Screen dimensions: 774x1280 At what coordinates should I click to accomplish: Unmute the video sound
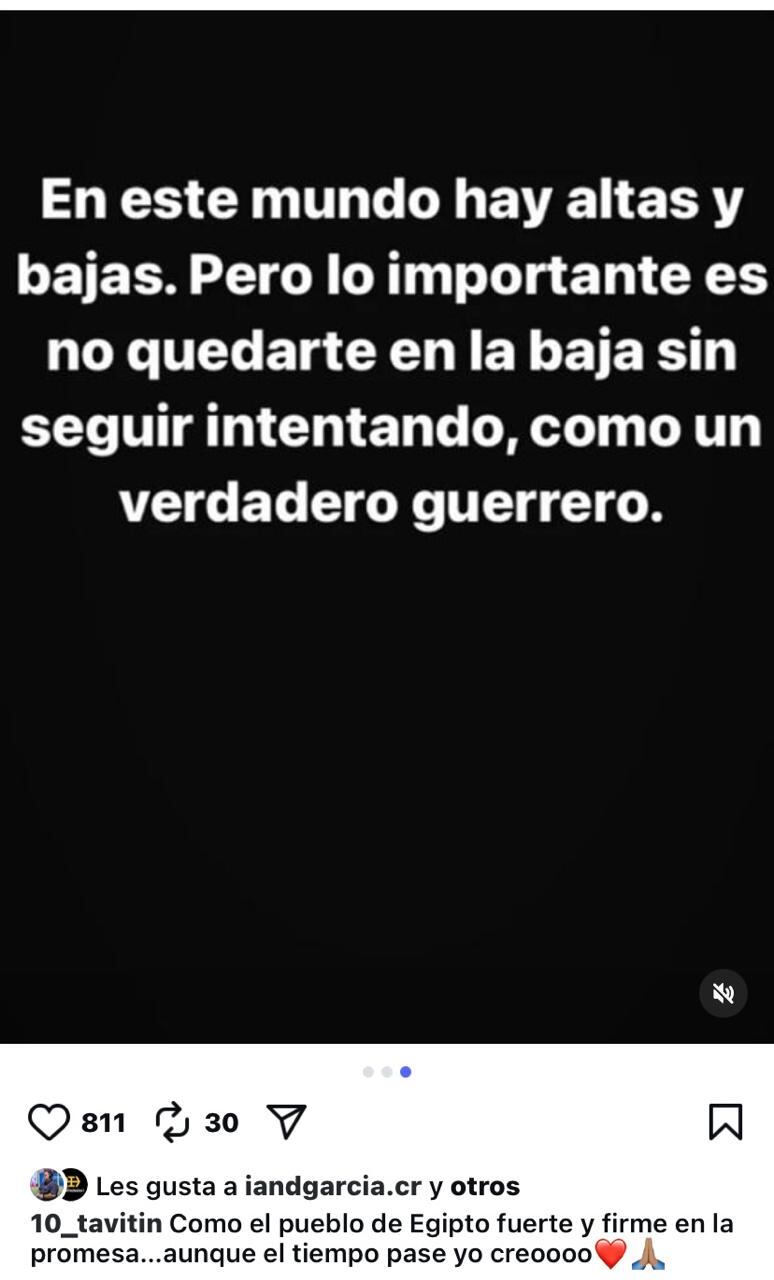pos(723,993)
